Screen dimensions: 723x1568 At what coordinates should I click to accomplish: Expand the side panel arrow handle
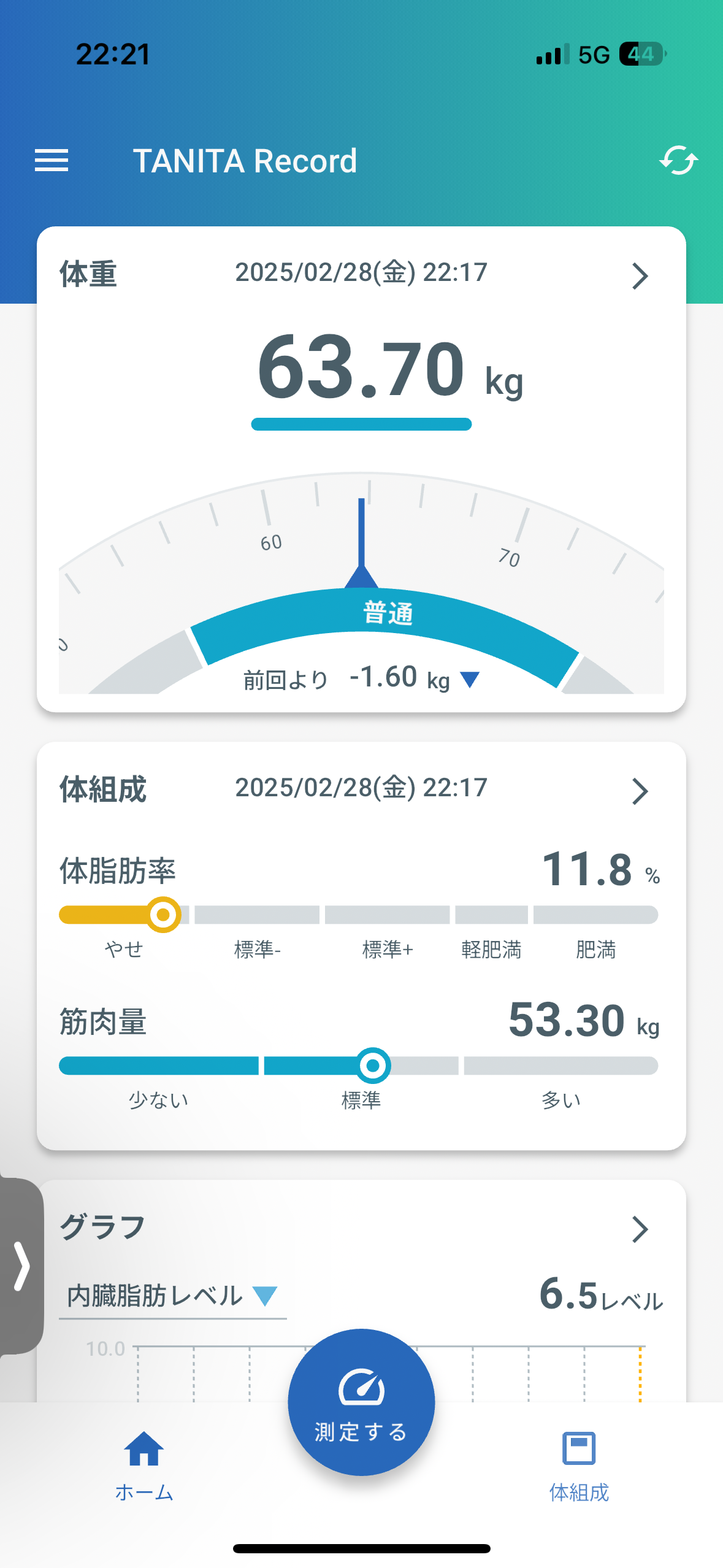click(x=21, y=1266)
